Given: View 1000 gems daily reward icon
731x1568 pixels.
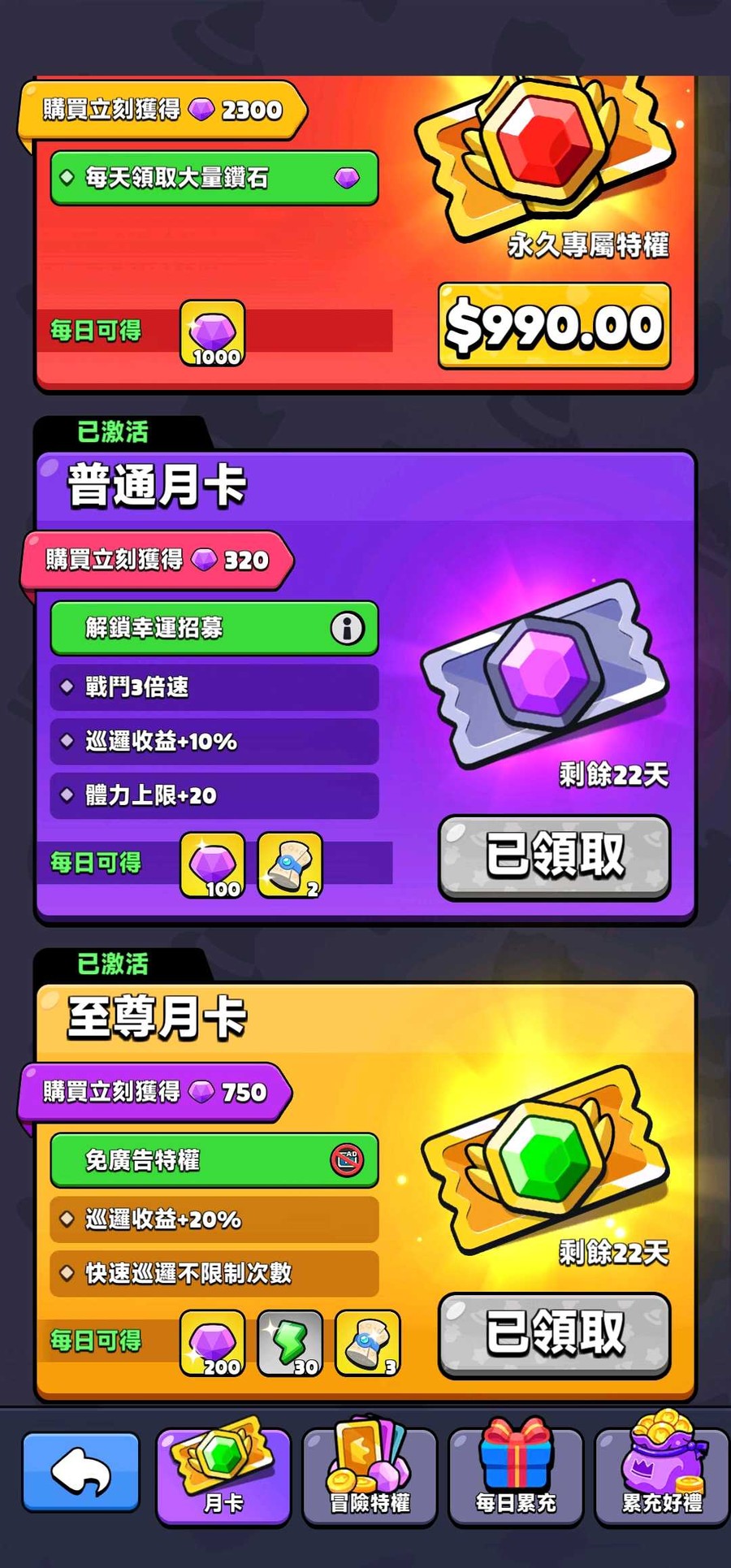Looking at the screenshot, I should (212, 333).
